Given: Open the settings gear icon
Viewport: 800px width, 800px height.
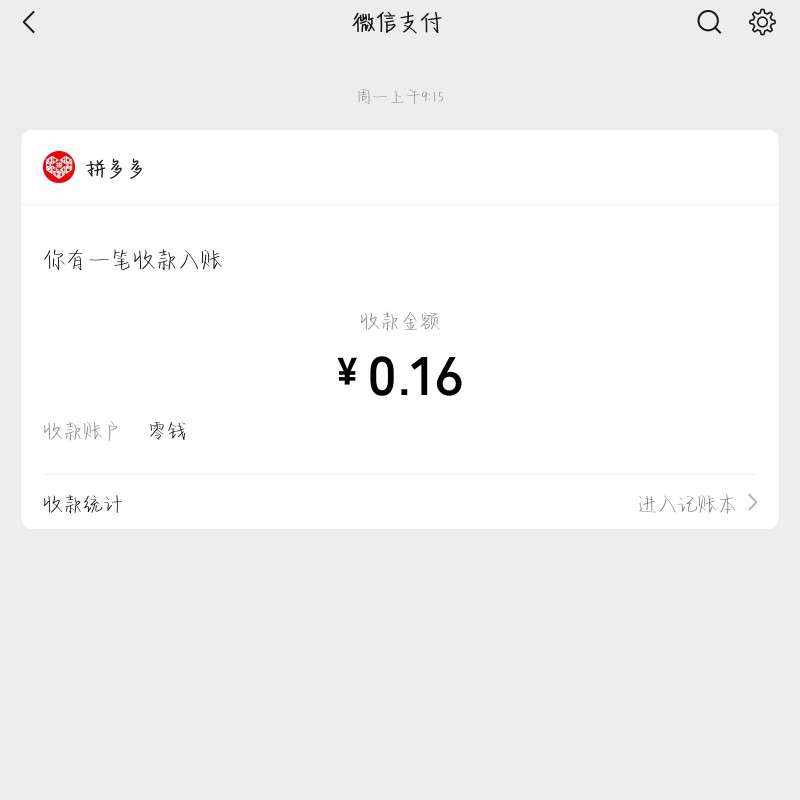Looking at the screenshot, I should [762, 22].
